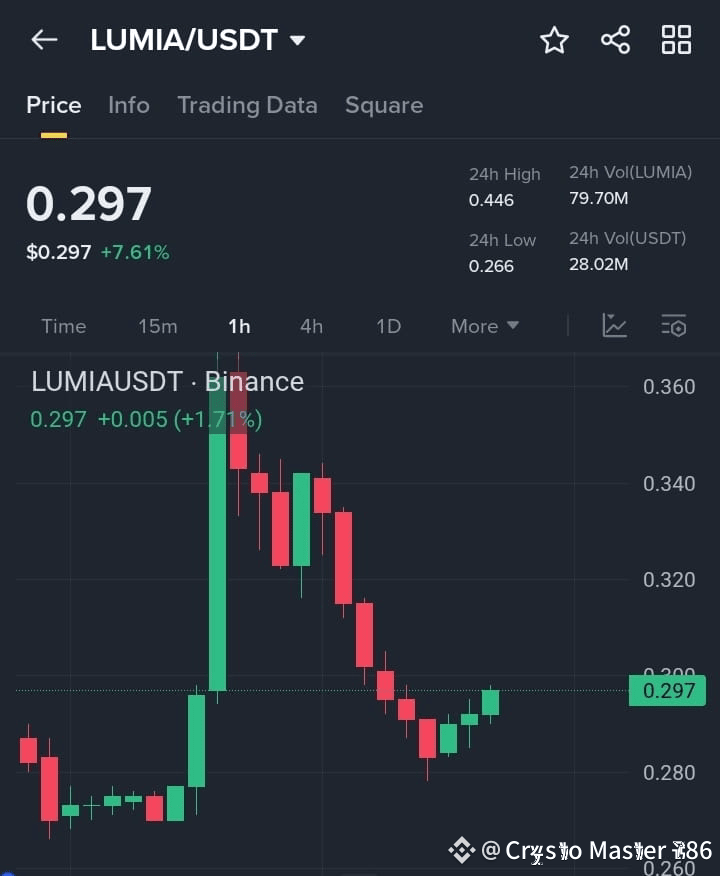Select the line chart style icon
Screen dimensions: 720x876
click(x=614, y=326)
